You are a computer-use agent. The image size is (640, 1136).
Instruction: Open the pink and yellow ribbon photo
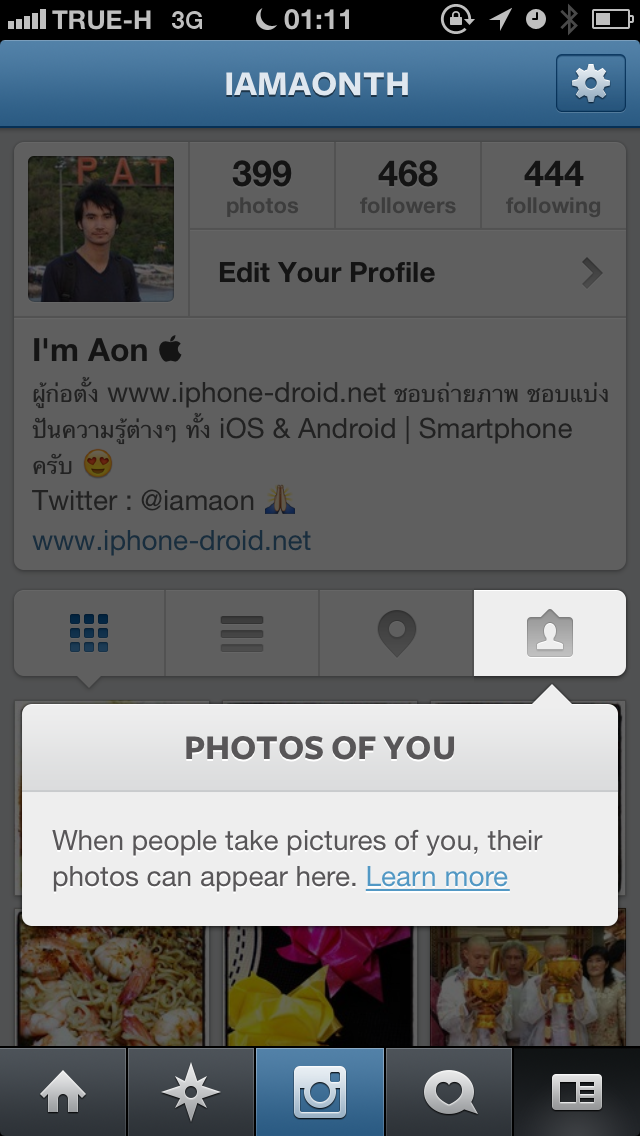coord(320,985)
